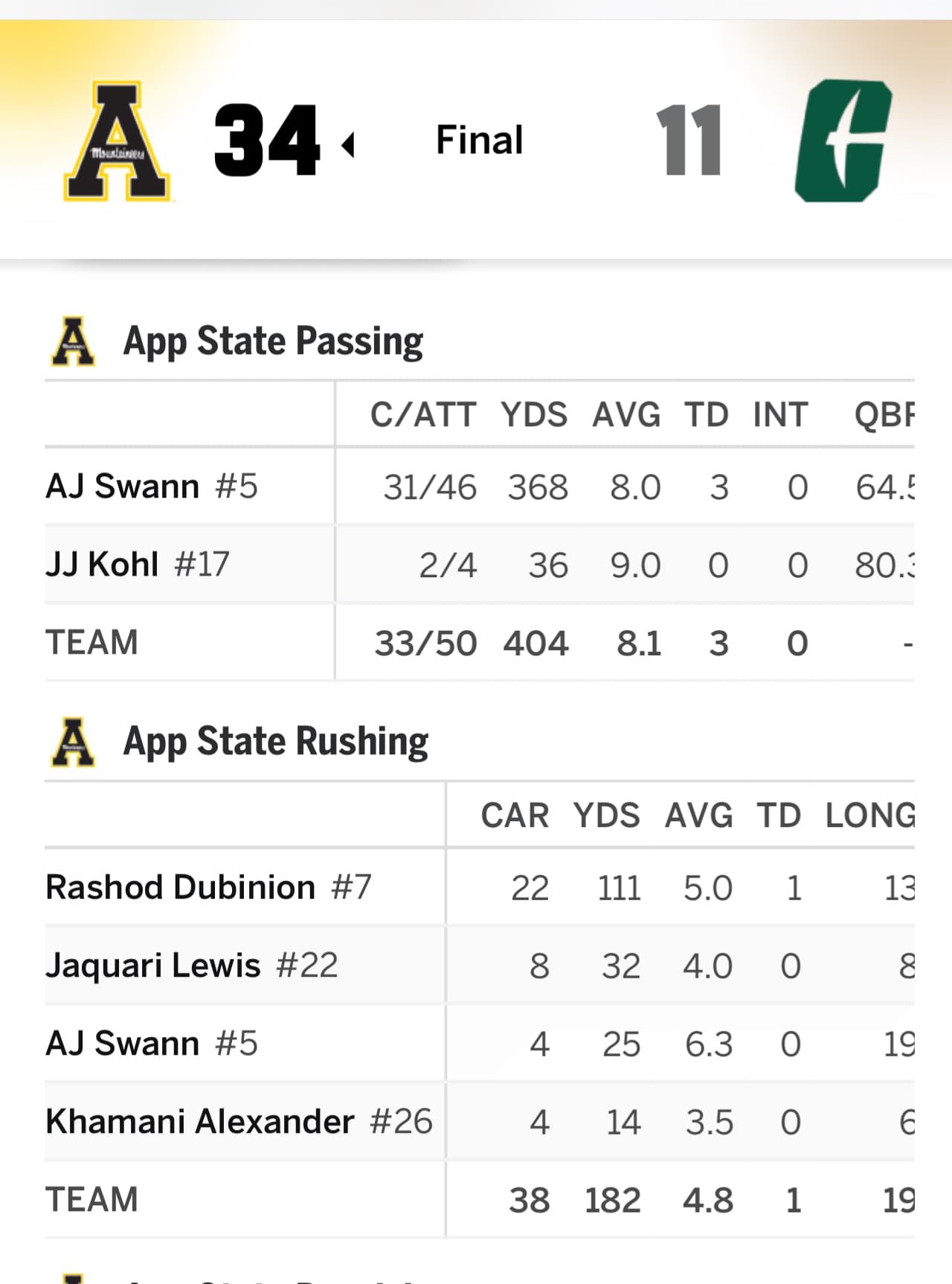Image resolution: width=952 pixels, height=1284 pixels.
Task: Open AJ Swann's profile from the Passing table
Action: (x=123, y=487)
